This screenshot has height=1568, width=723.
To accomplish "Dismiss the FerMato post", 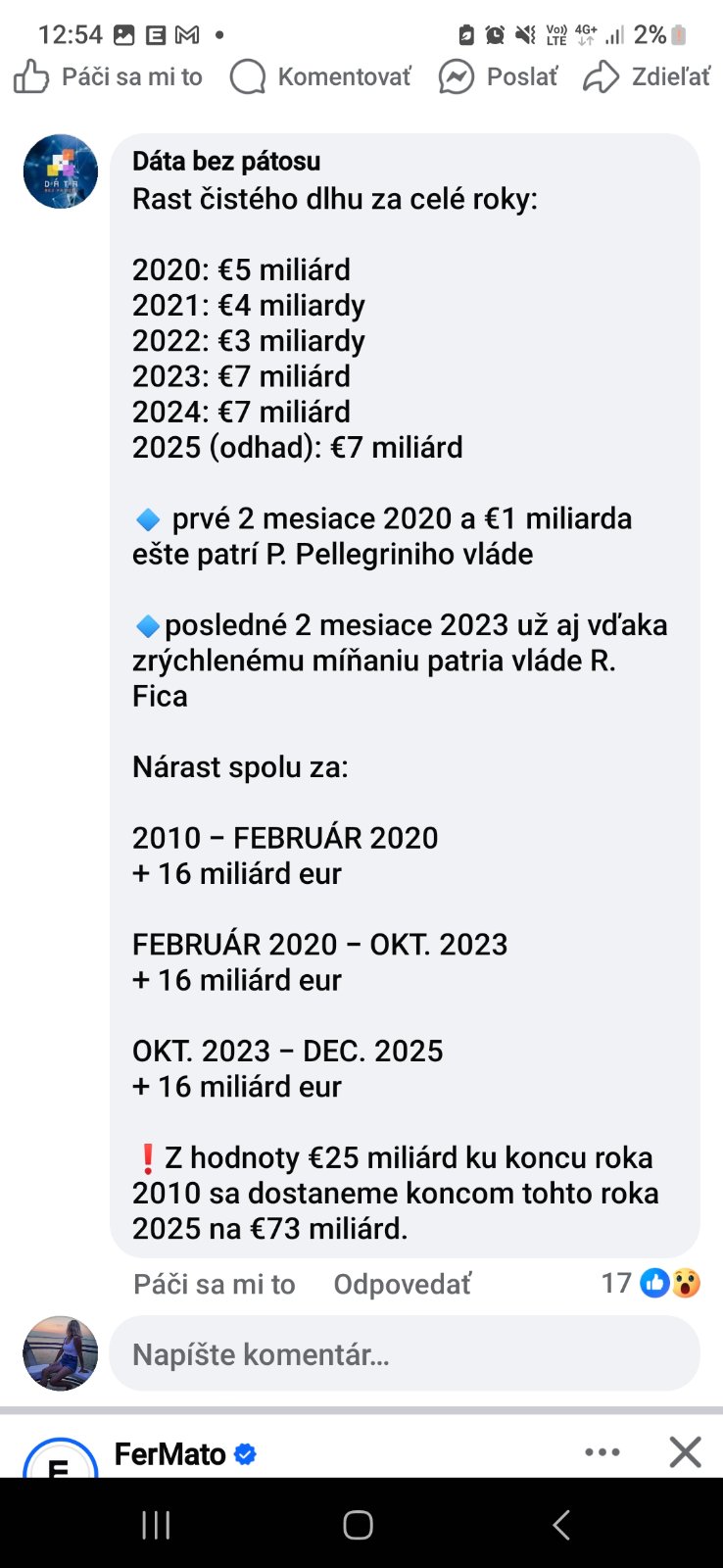I will (685, 1451).
